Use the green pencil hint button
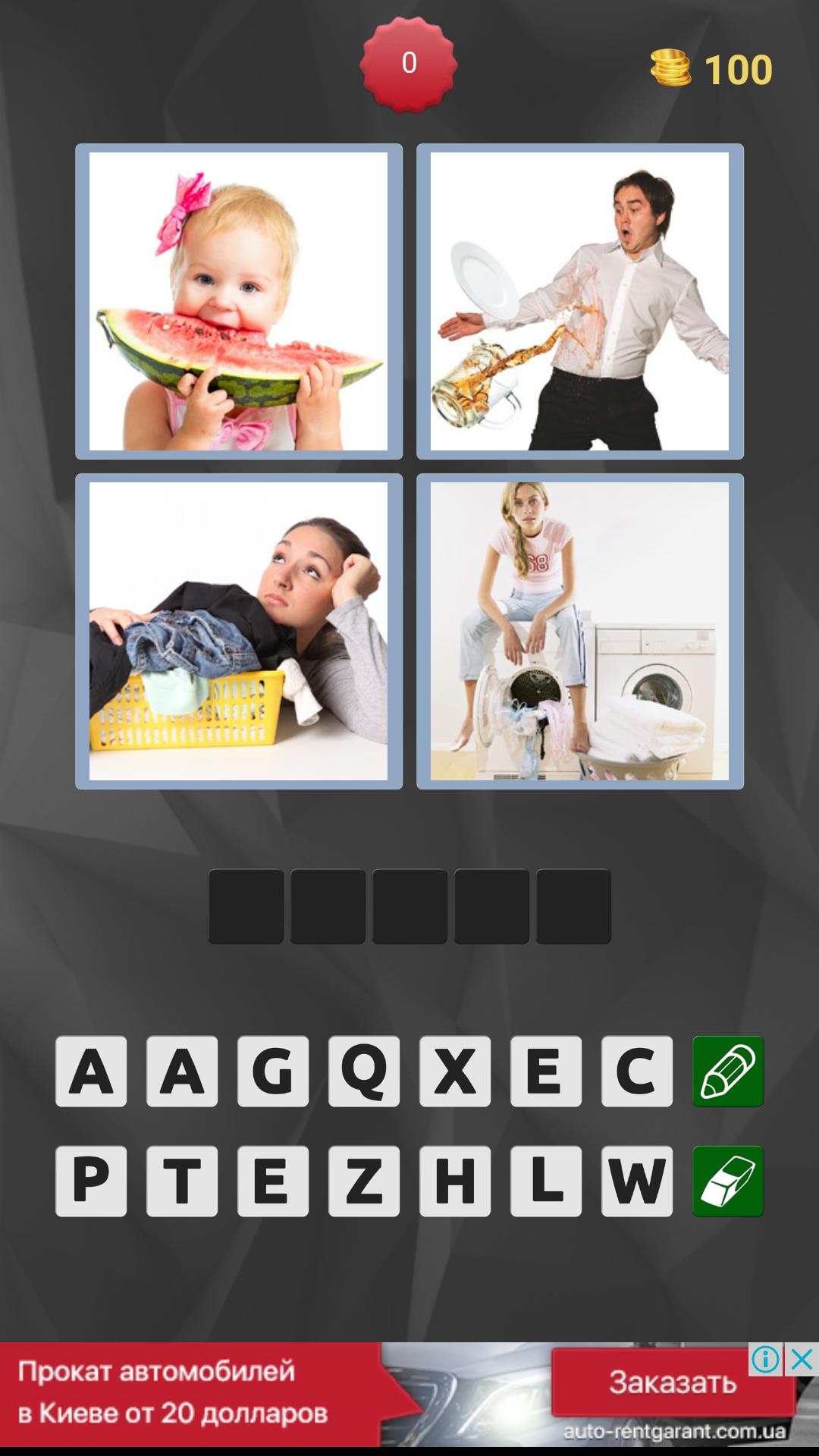This screenshot has height=1456, width=819. click(728, 1071)
